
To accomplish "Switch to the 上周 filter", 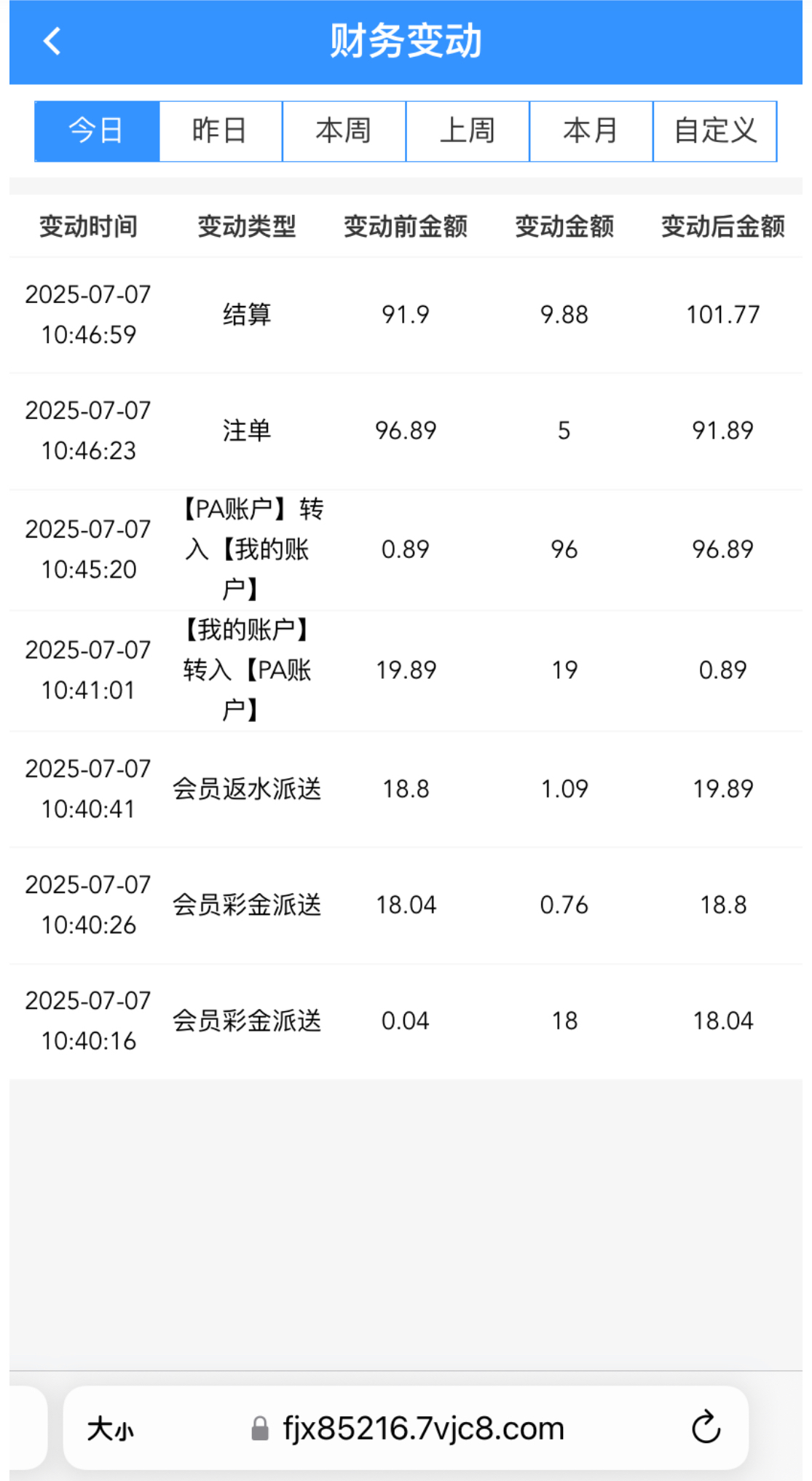I will coord(468,131).
